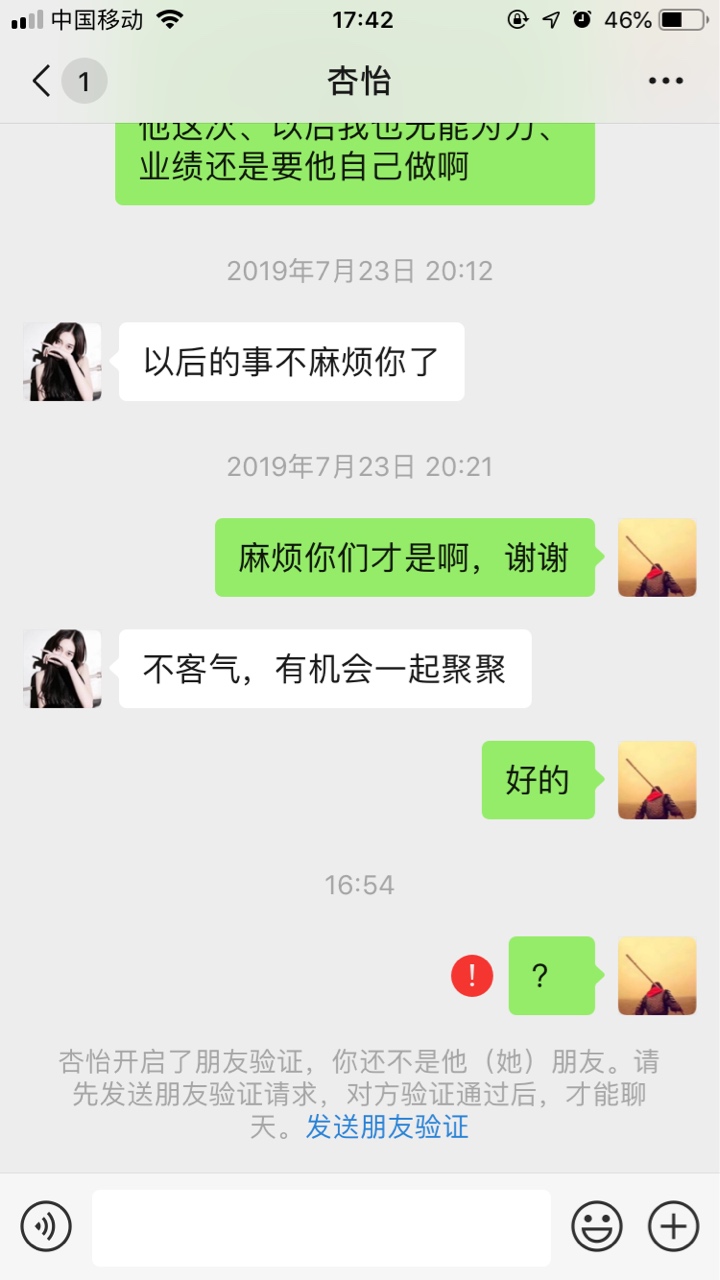
Task: Go back to the chat list
Action: (x=42, y=81)
